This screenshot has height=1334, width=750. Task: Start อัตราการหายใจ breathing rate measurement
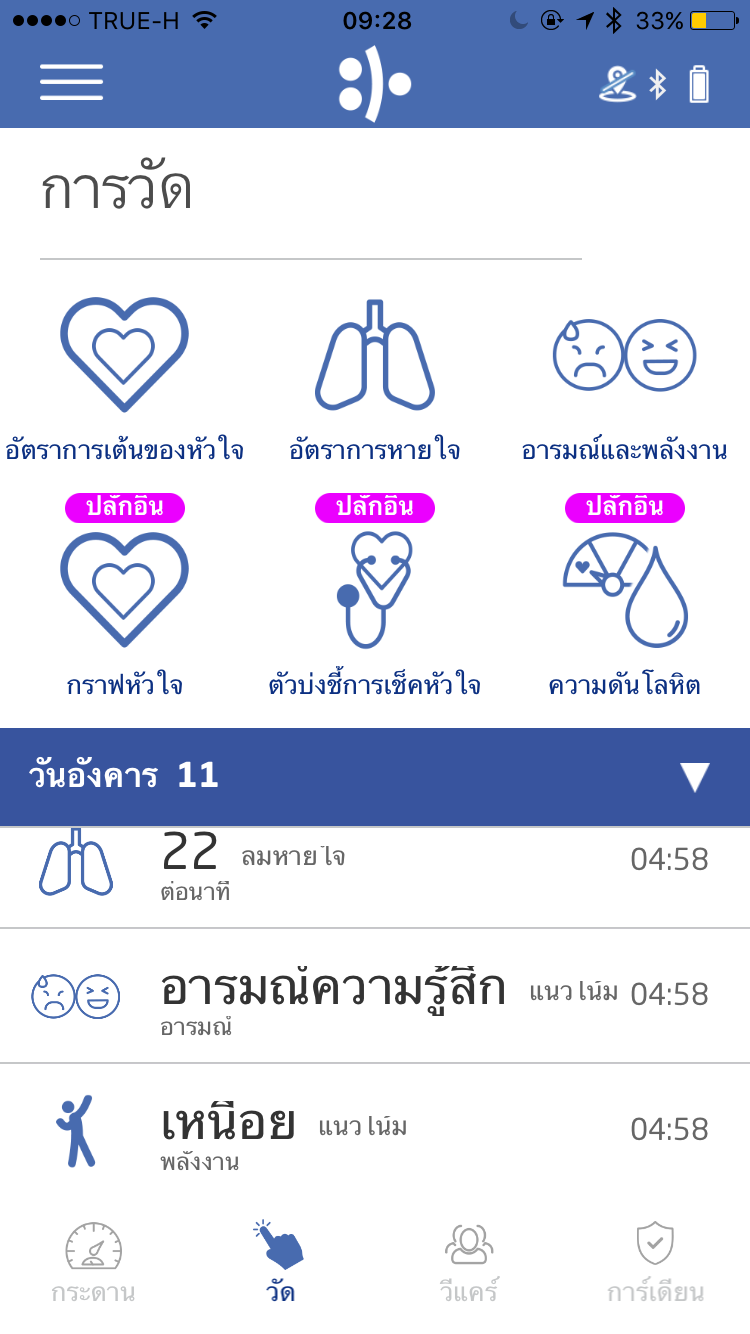[x=375, y=381]
